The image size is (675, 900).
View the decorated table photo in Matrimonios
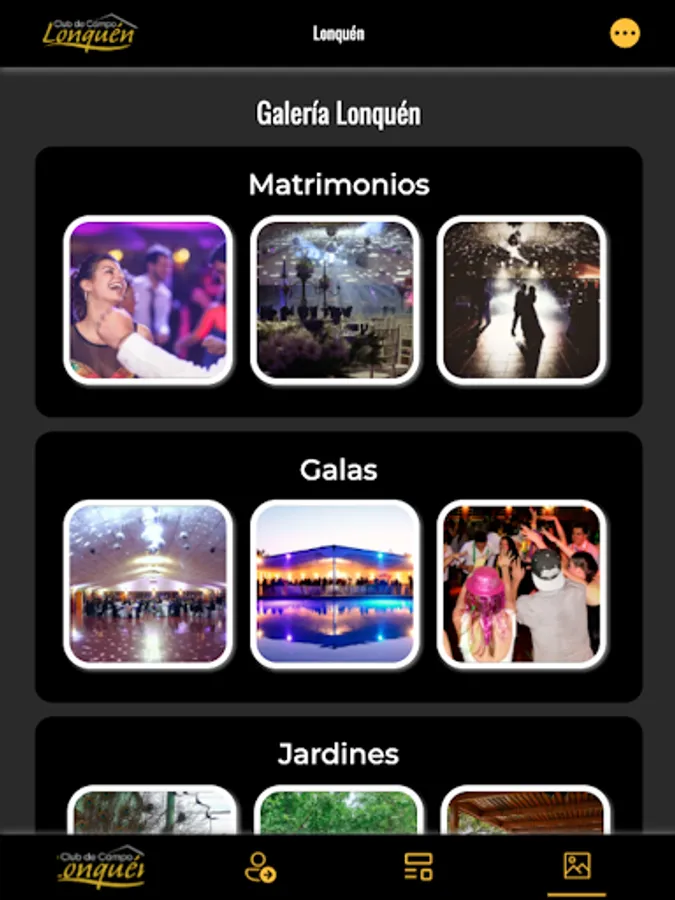pos(335,300)
